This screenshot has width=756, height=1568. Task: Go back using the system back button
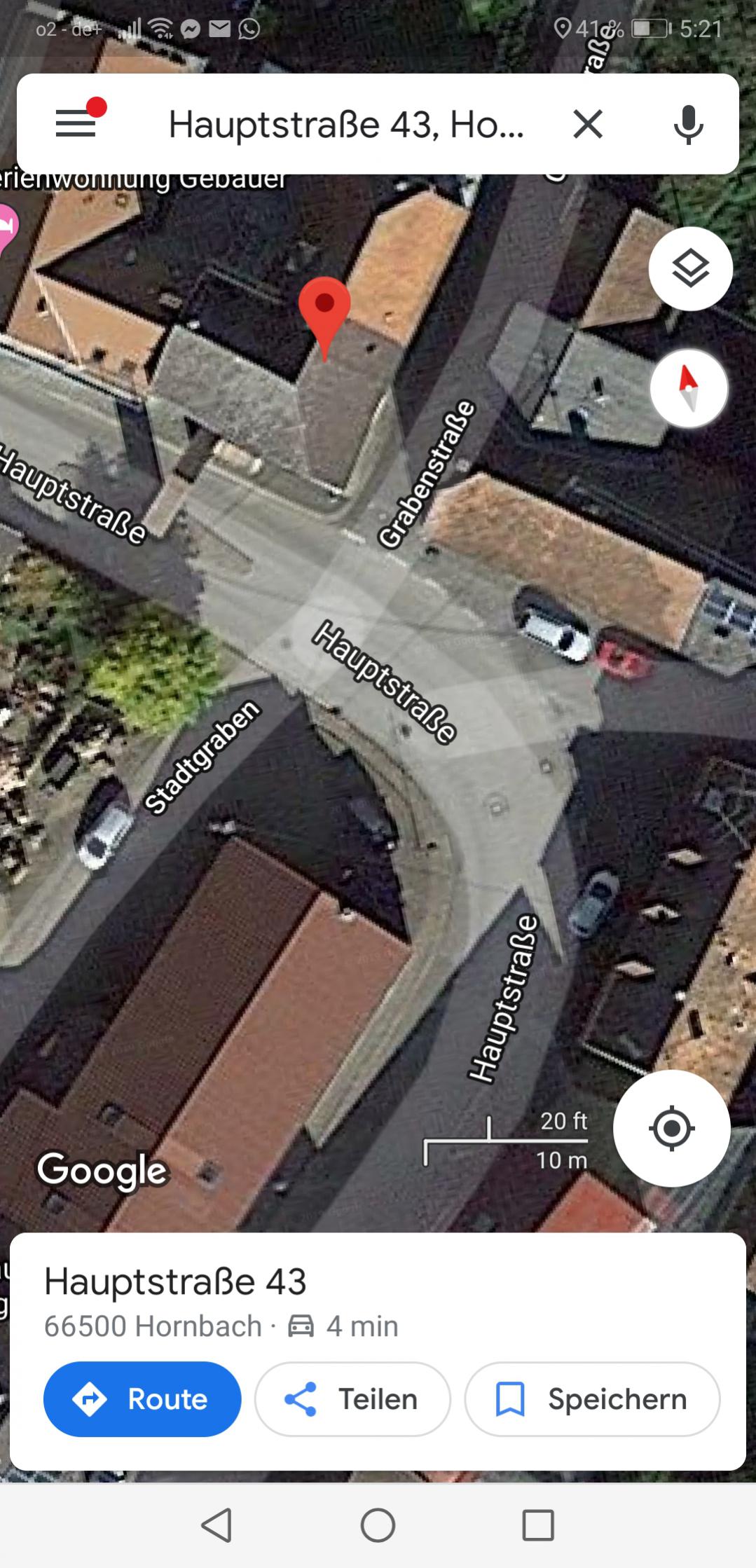tap(217, 1525)
